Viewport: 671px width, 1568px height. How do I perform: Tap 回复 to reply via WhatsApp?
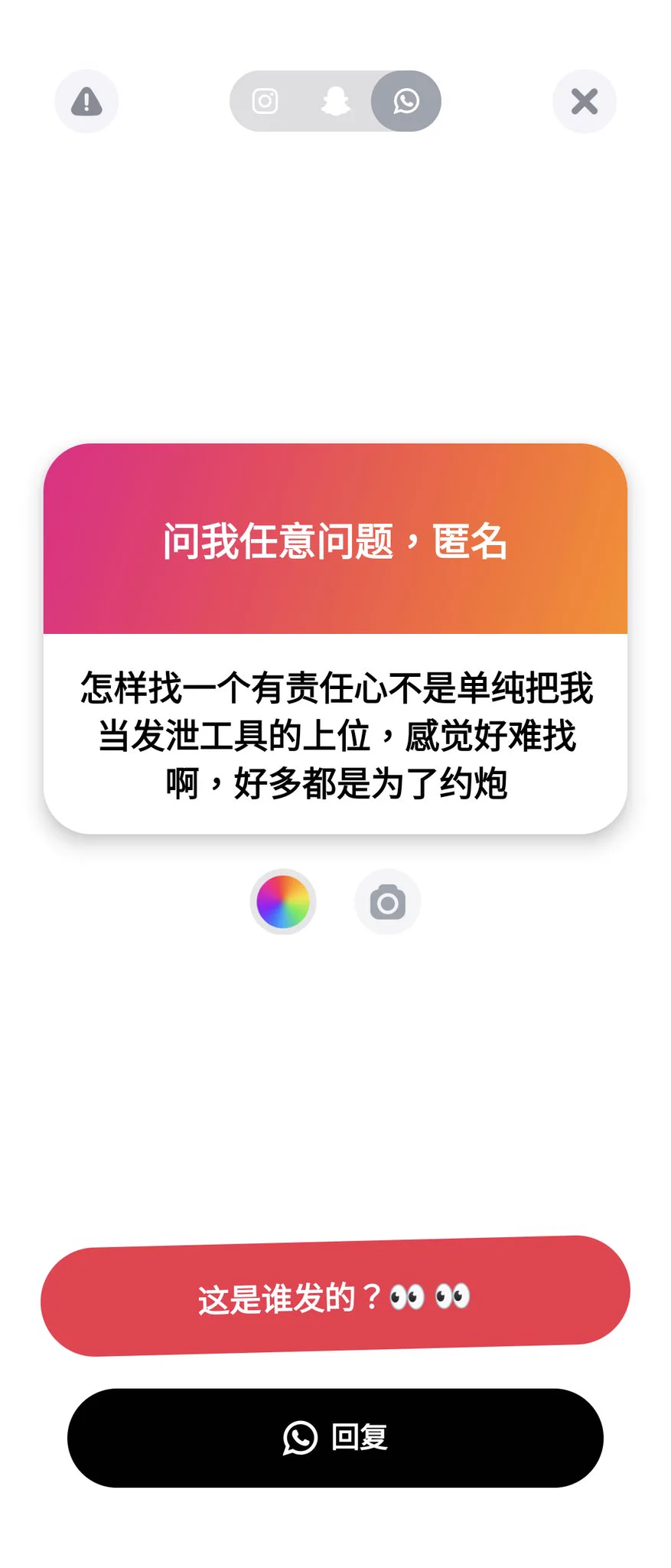(335, 1438)
